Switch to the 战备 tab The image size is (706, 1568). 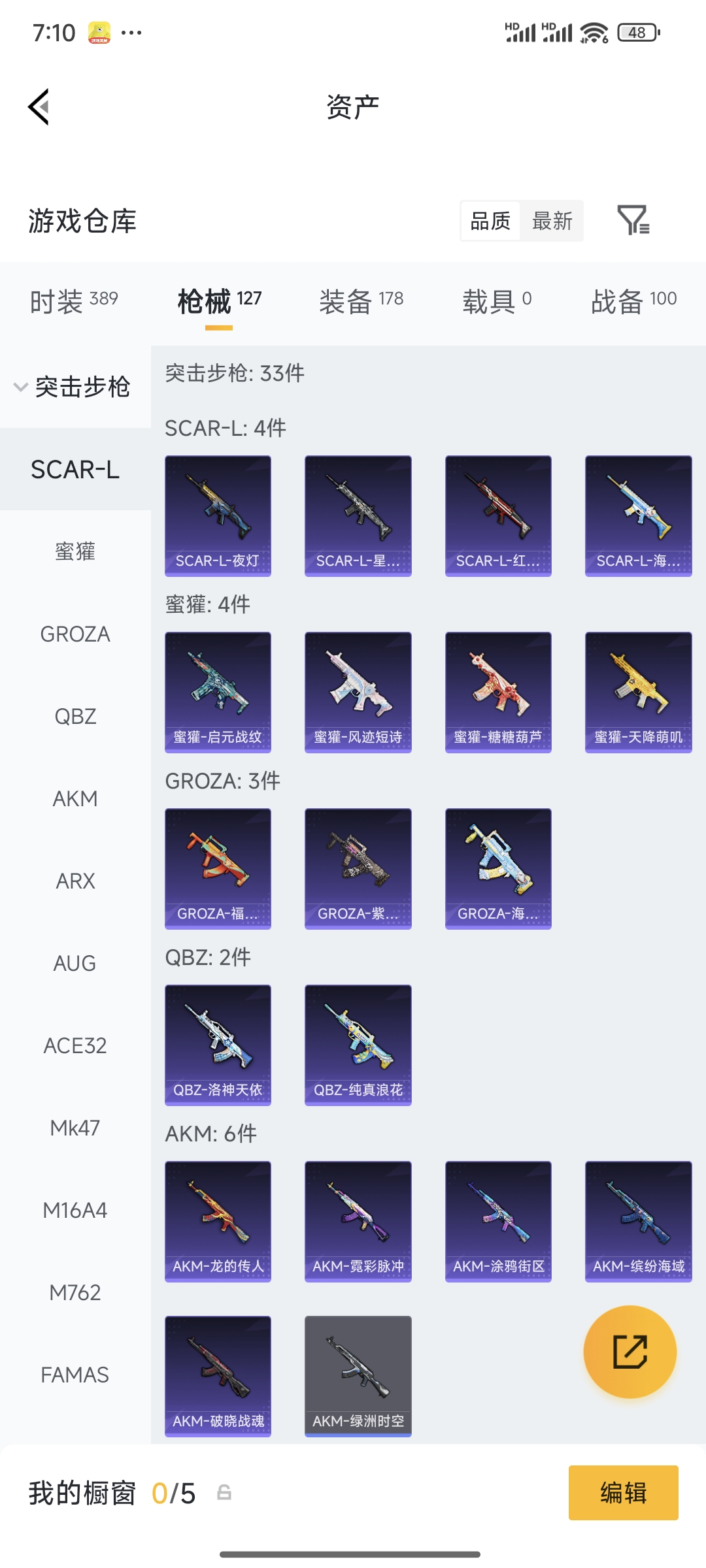coord(633,301)
